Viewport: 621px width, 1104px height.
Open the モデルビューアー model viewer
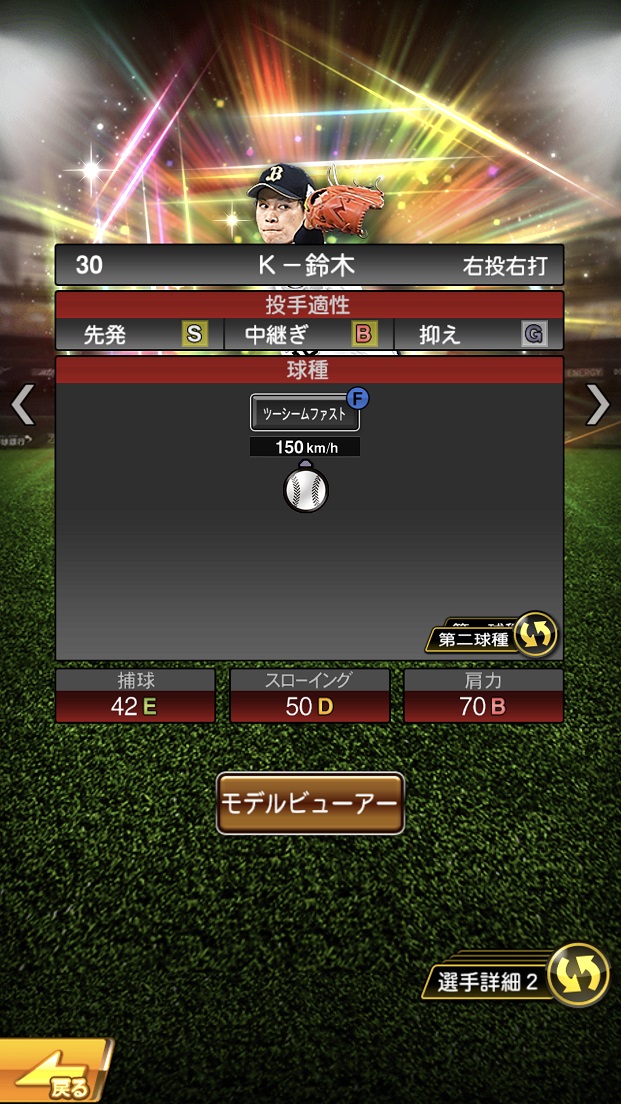pos(310,803)
